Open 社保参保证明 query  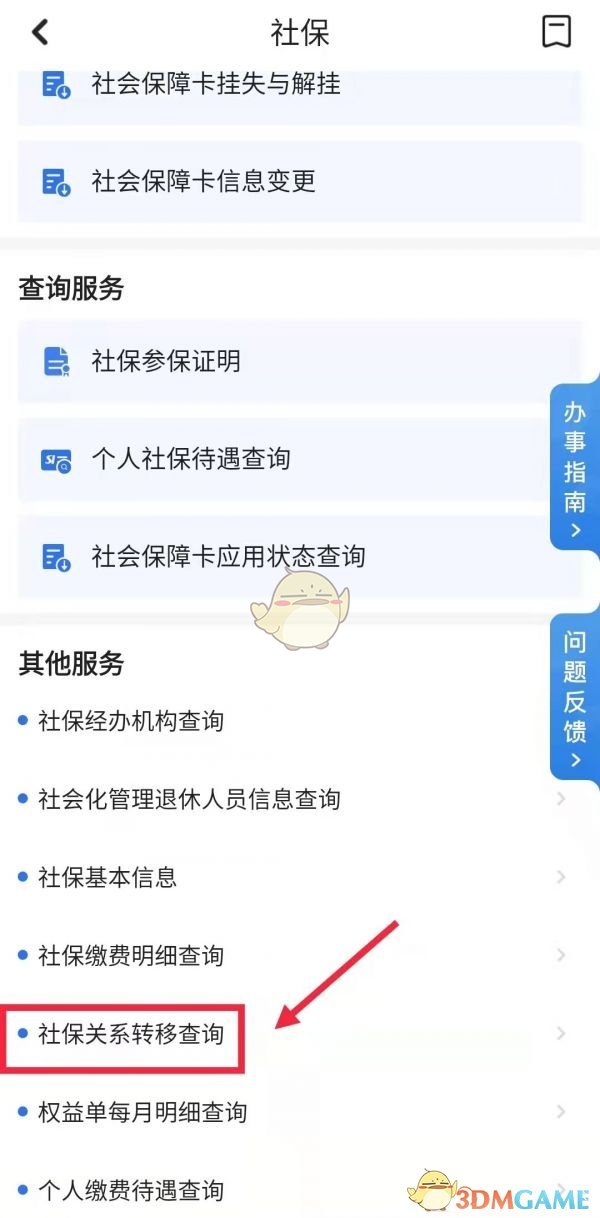[300, 361]
